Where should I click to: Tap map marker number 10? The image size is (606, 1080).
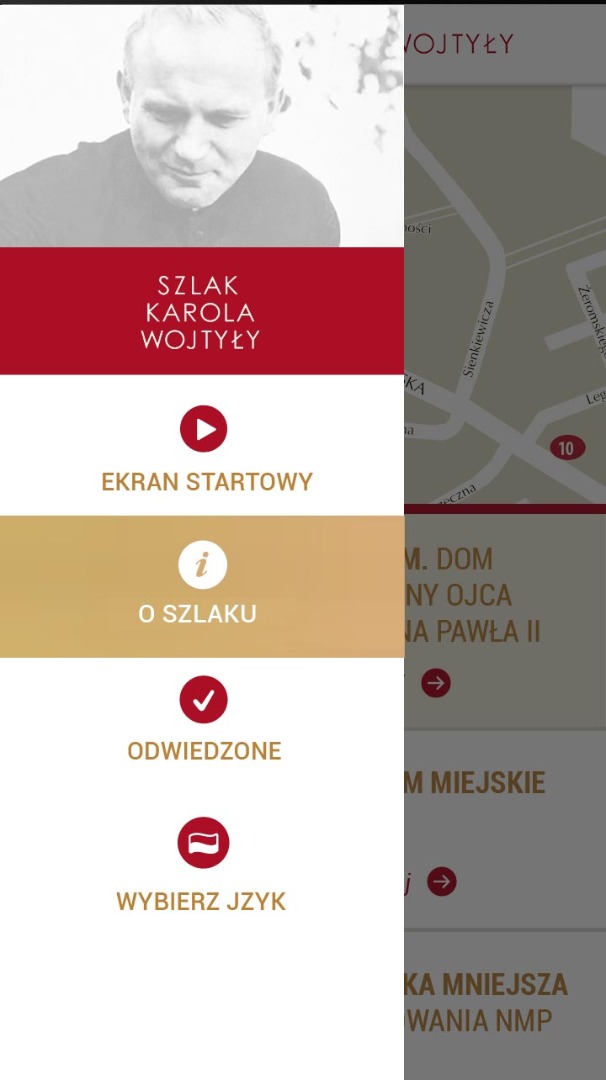(567, 447)
